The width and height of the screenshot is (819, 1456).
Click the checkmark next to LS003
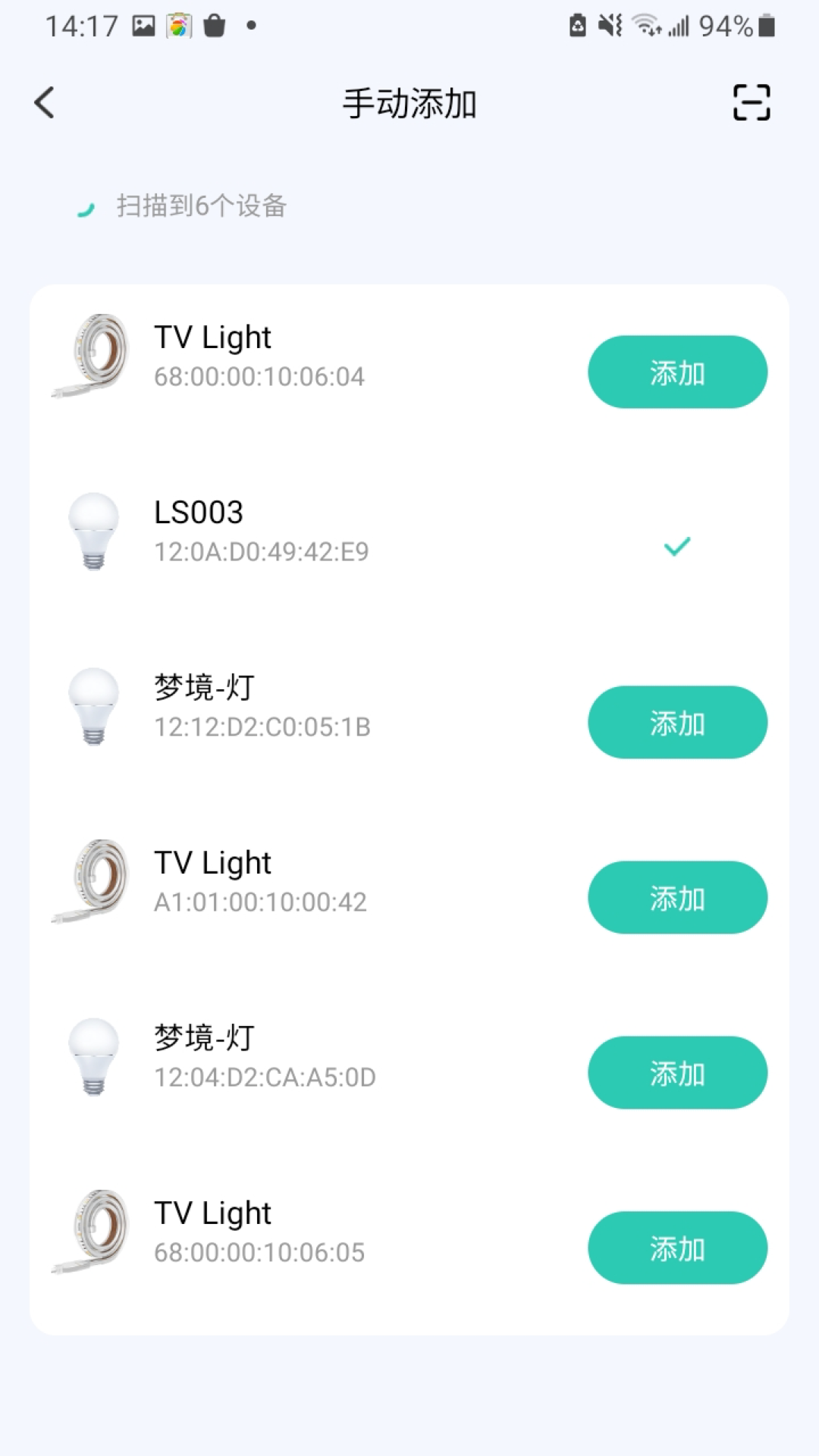pos(677,547)
